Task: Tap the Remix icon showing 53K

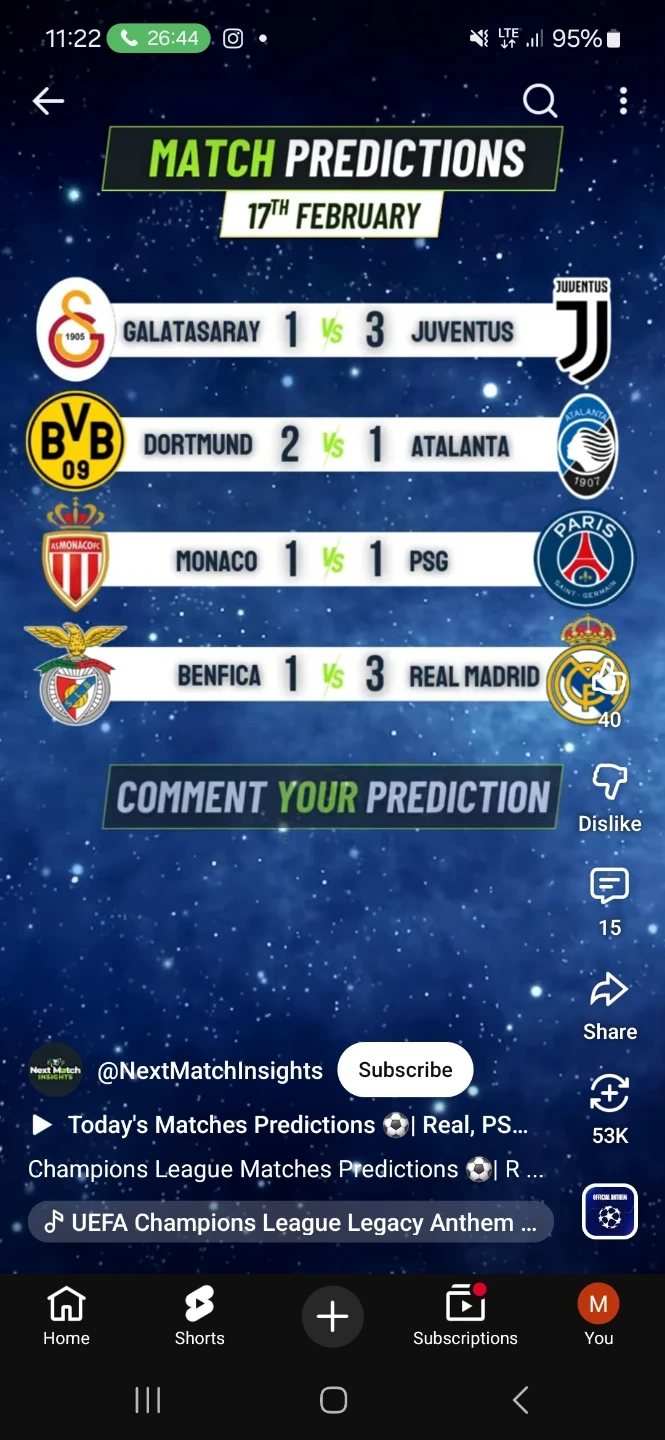Action: [x=609, y=1095]
